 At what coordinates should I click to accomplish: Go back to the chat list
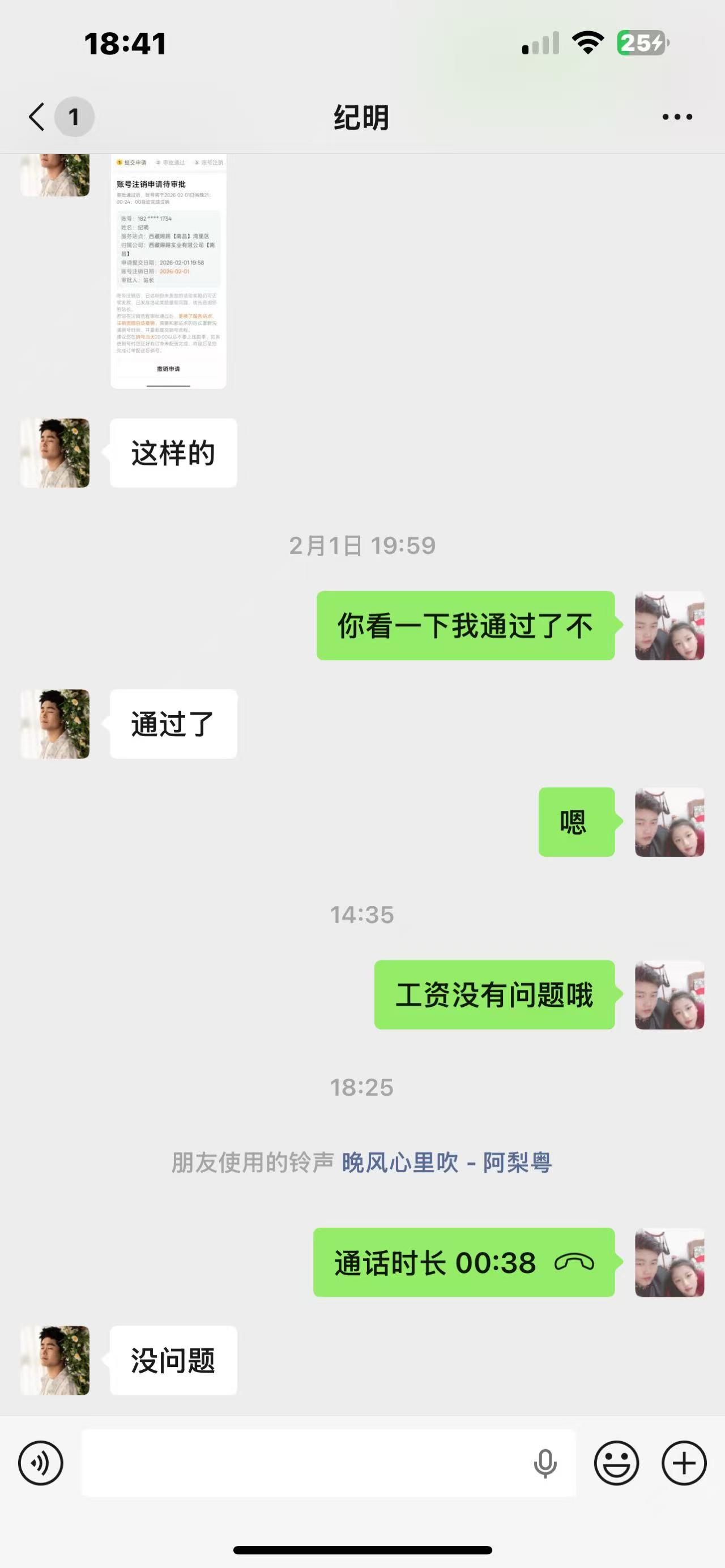(x=37, y=116)
